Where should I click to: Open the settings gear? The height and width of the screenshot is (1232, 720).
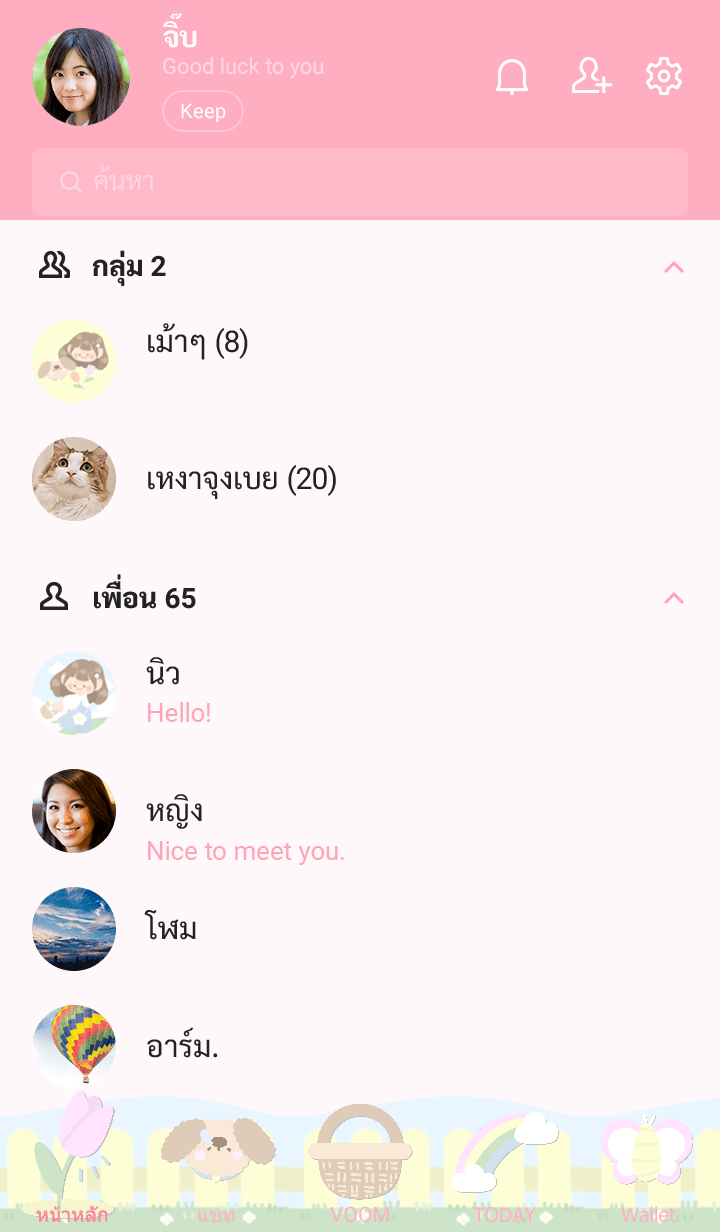click(x=664, y=77)
